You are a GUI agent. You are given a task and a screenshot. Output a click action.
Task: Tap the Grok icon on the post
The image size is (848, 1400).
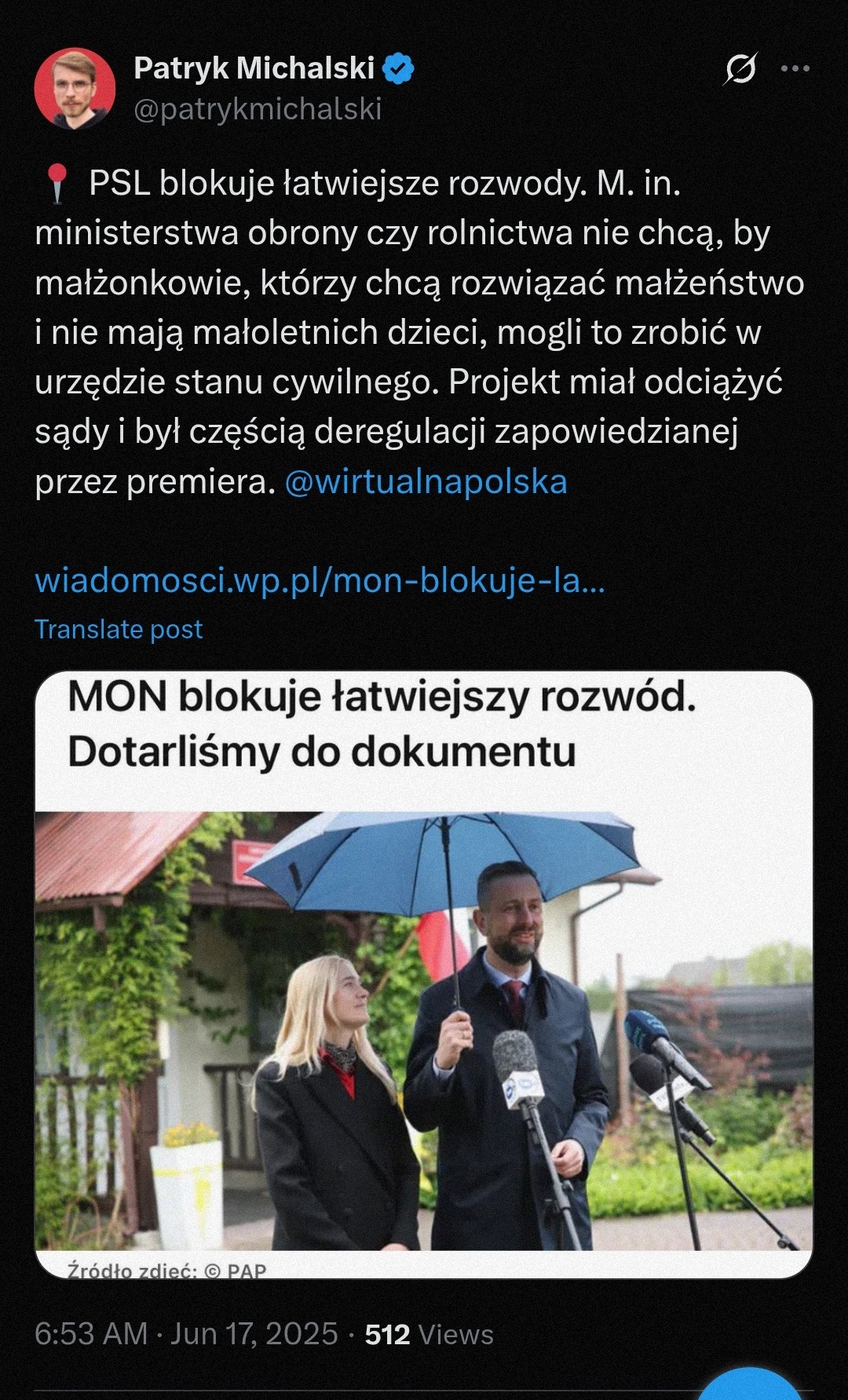pyautogui.click(x=740, y=69)
